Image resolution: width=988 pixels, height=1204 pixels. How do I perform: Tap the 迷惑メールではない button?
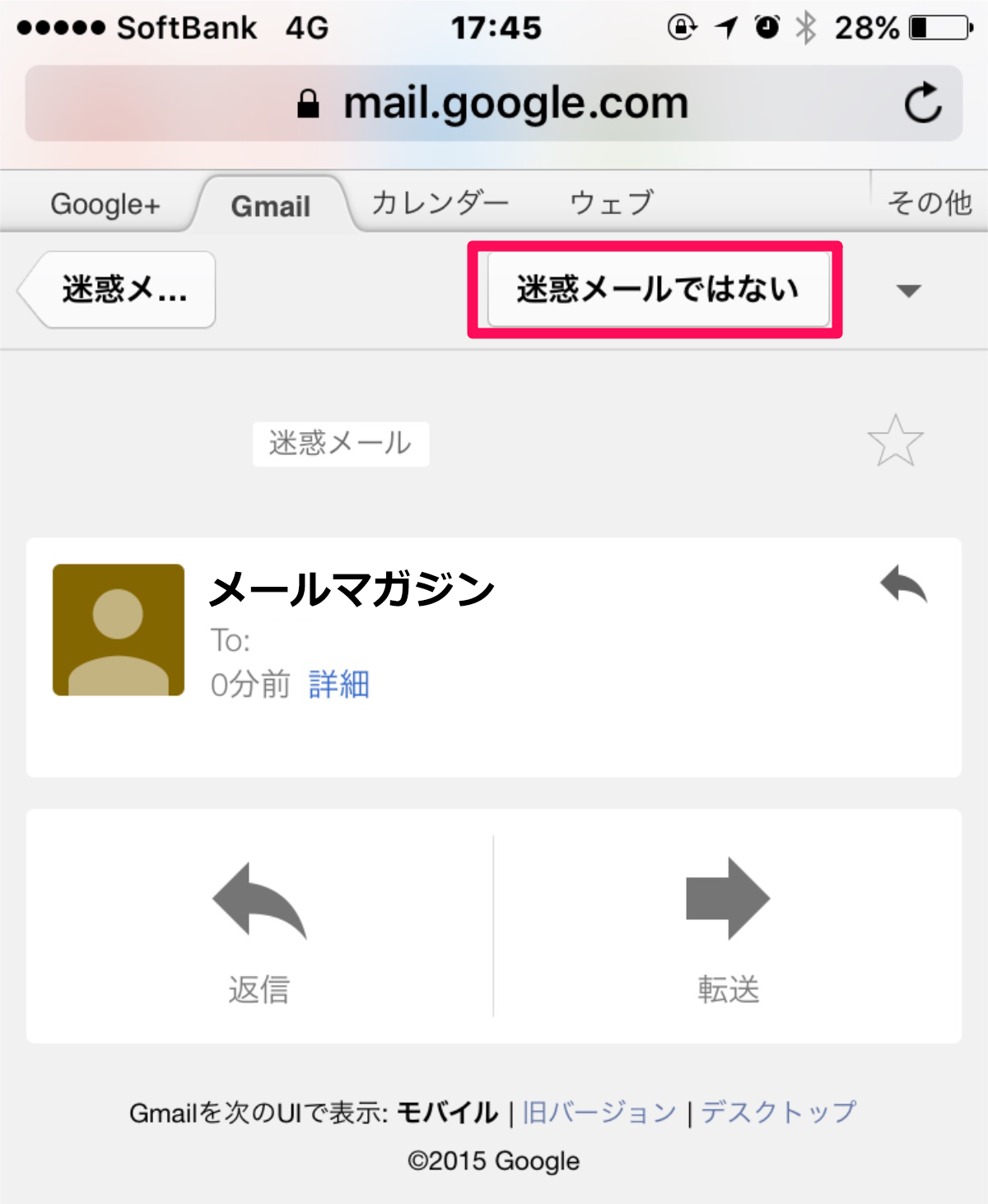point(657,290)
